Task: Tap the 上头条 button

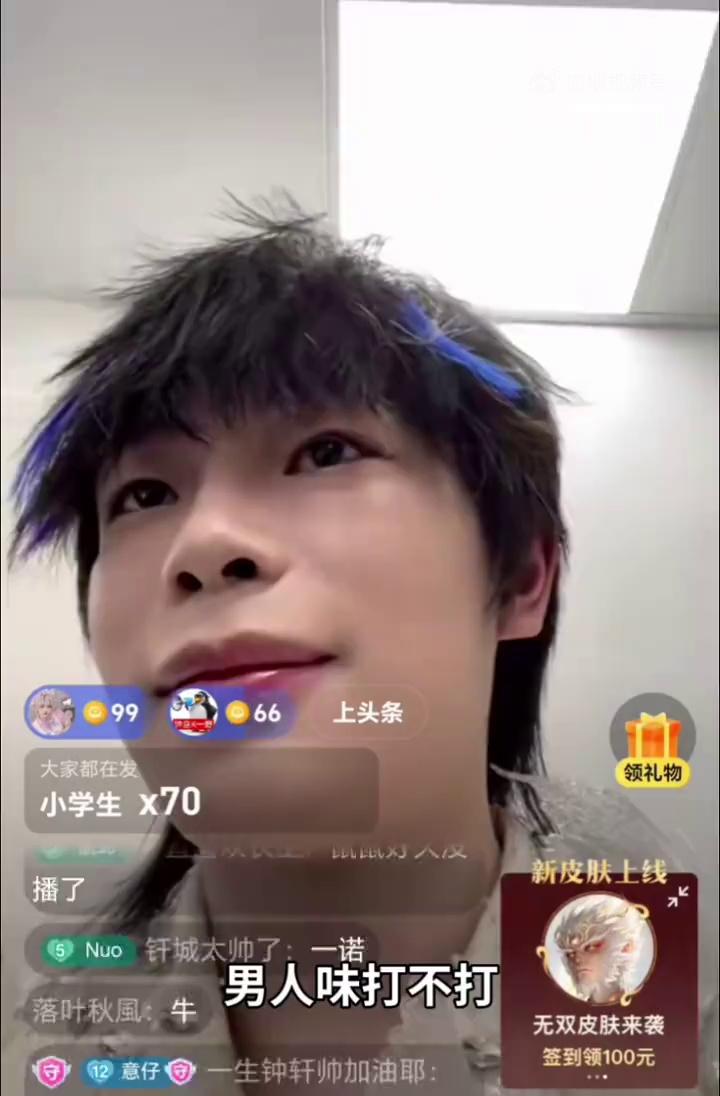Action: [367, 713]
